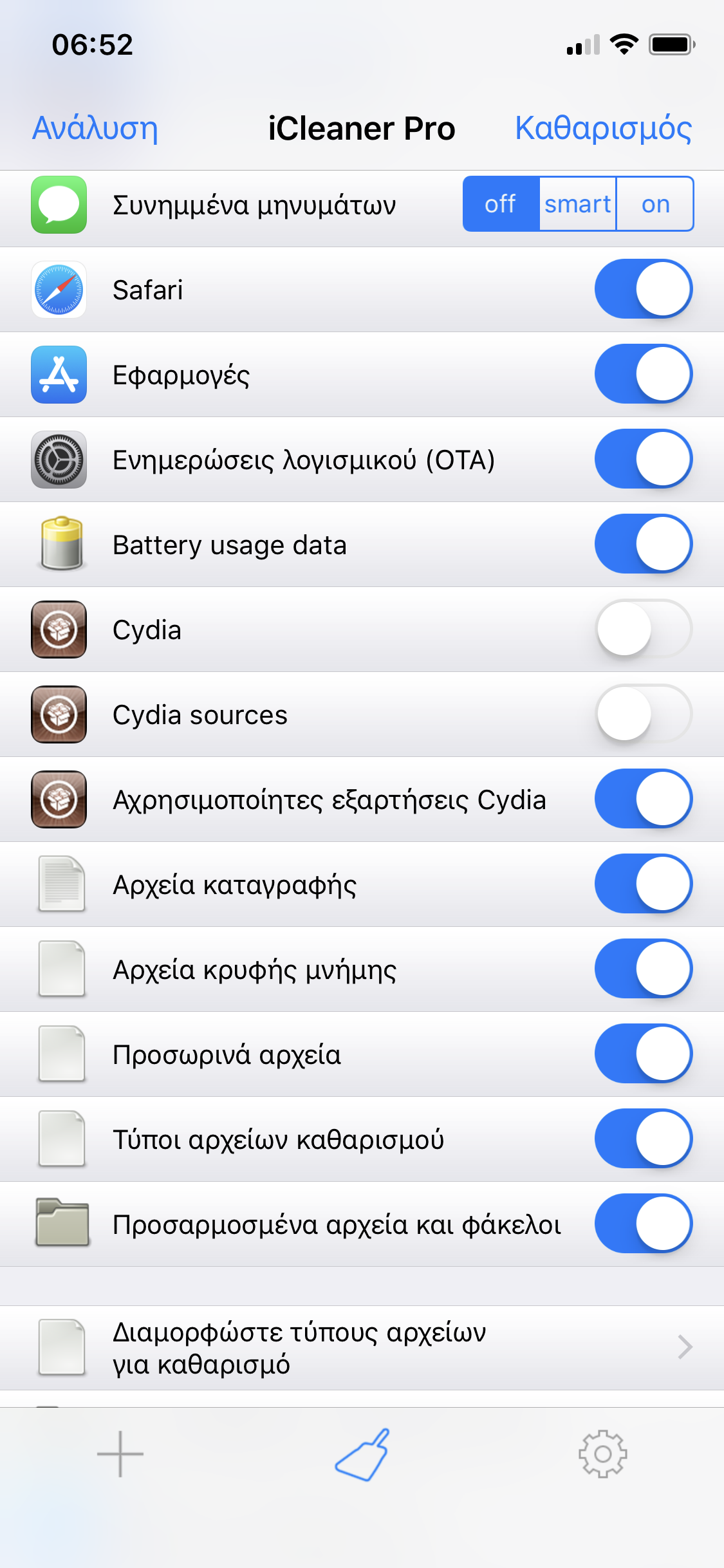Turn off the Εφαρμογές switch

click(644, 374)
